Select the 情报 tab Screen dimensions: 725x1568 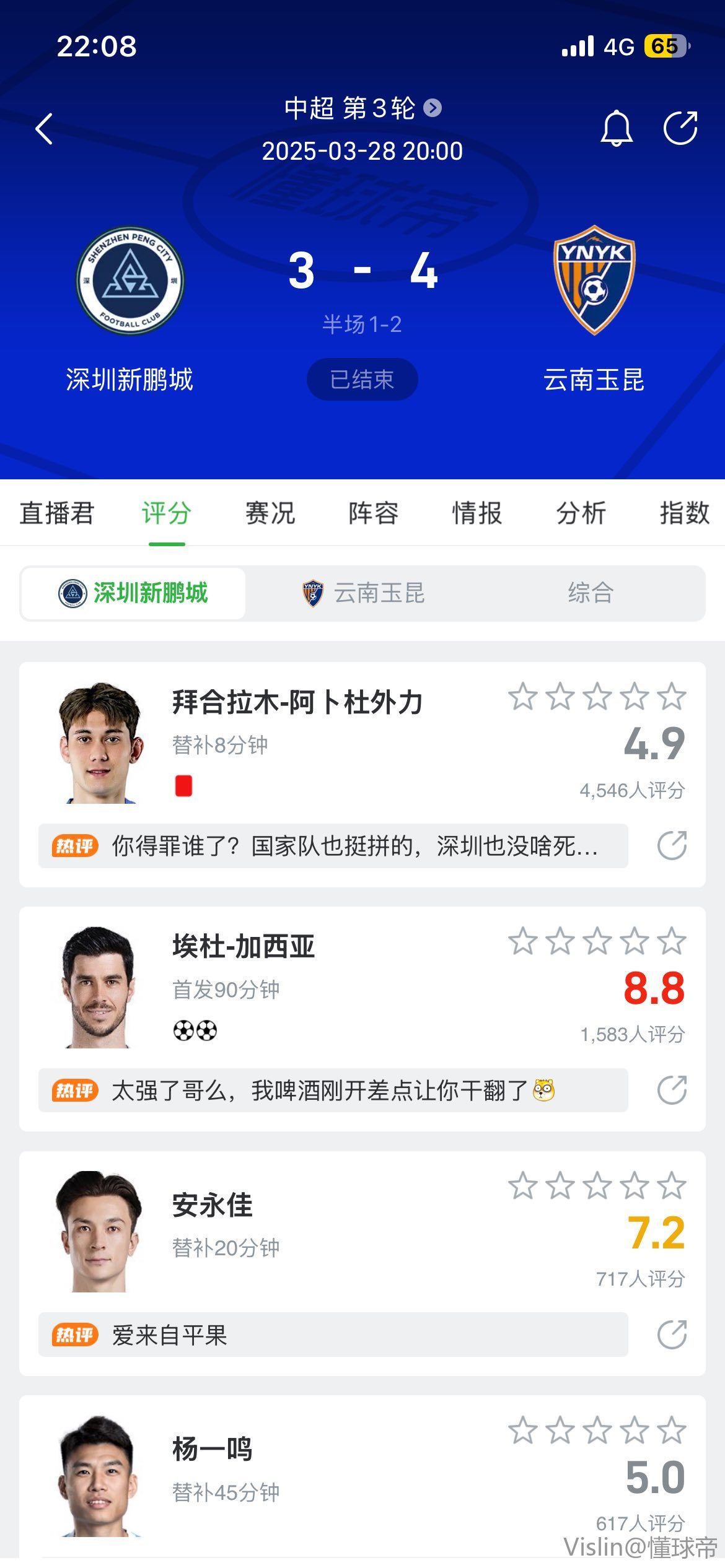pos(477,513)
